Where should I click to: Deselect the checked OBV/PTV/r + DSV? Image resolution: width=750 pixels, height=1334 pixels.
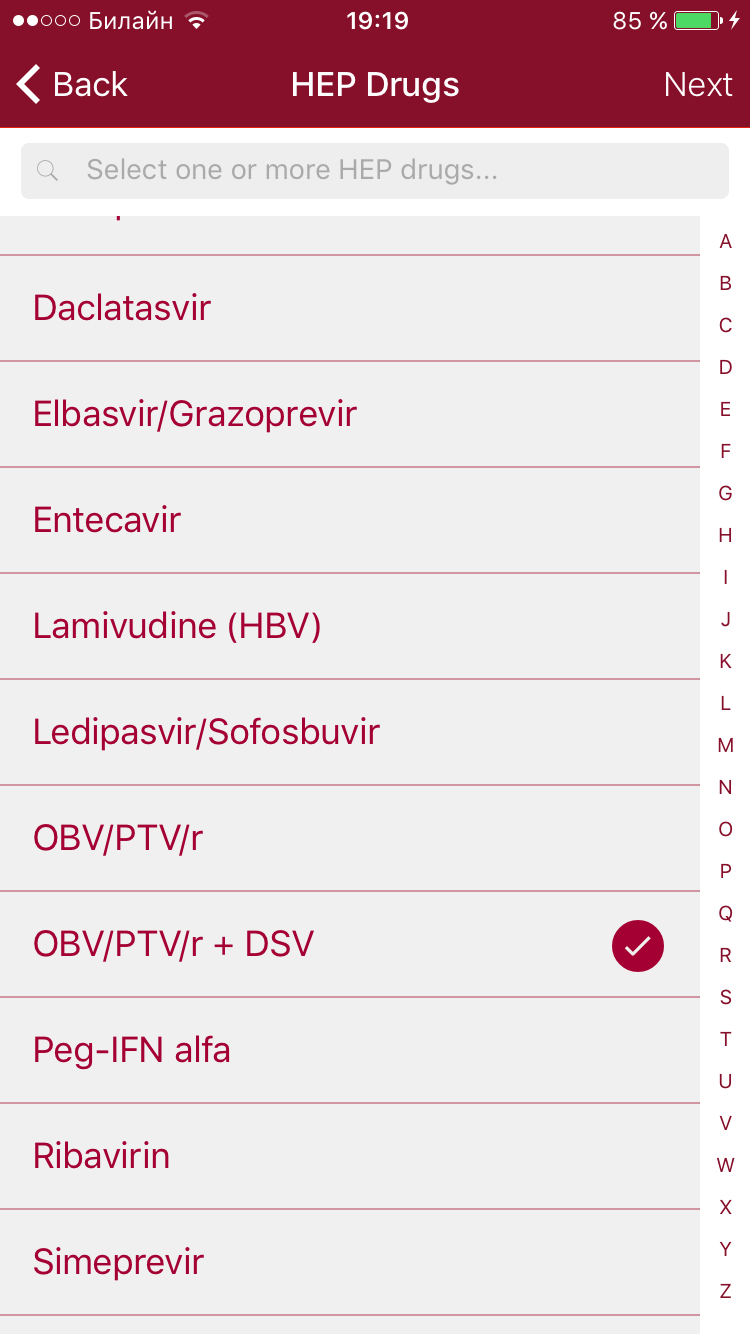coord(350,944)
